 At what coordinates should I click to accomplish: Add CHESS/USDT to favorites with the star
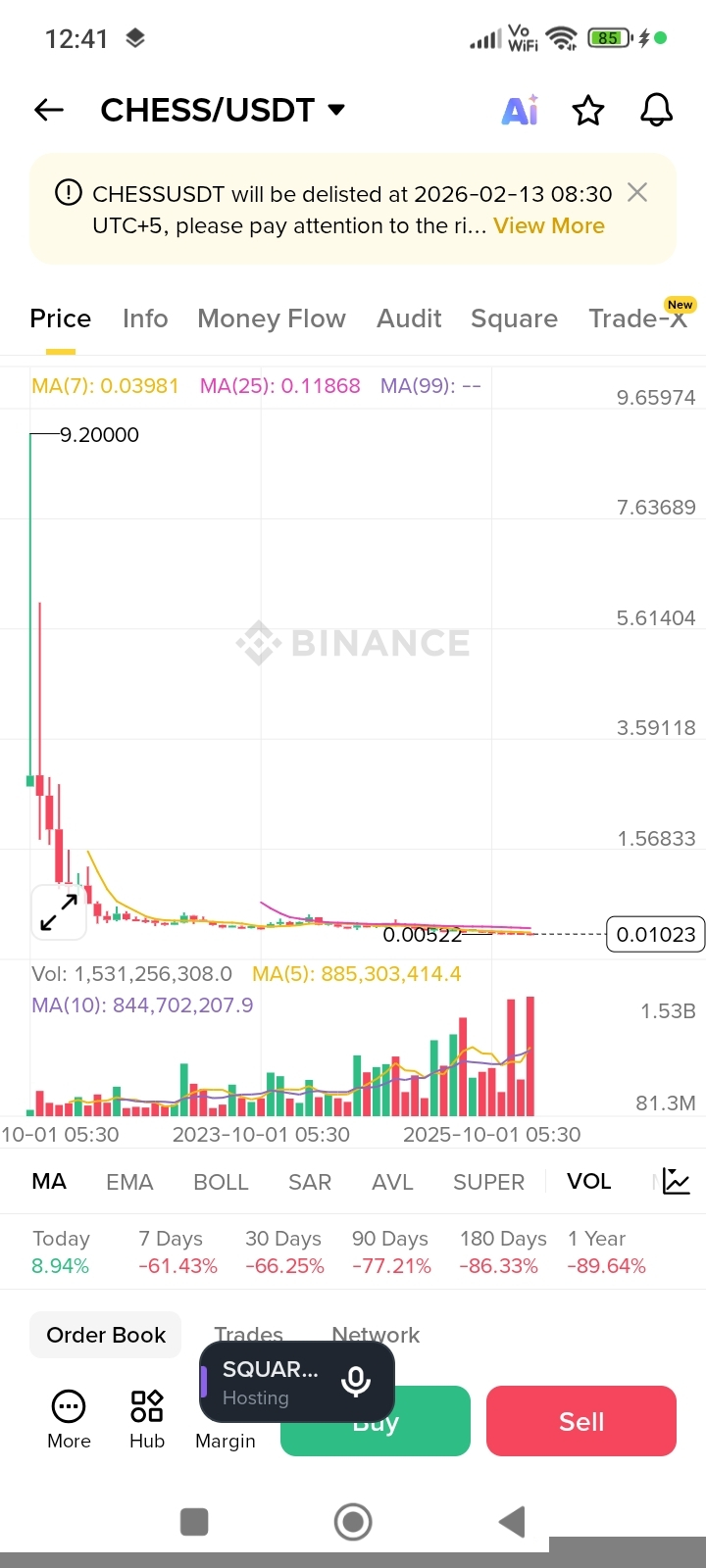588,110
